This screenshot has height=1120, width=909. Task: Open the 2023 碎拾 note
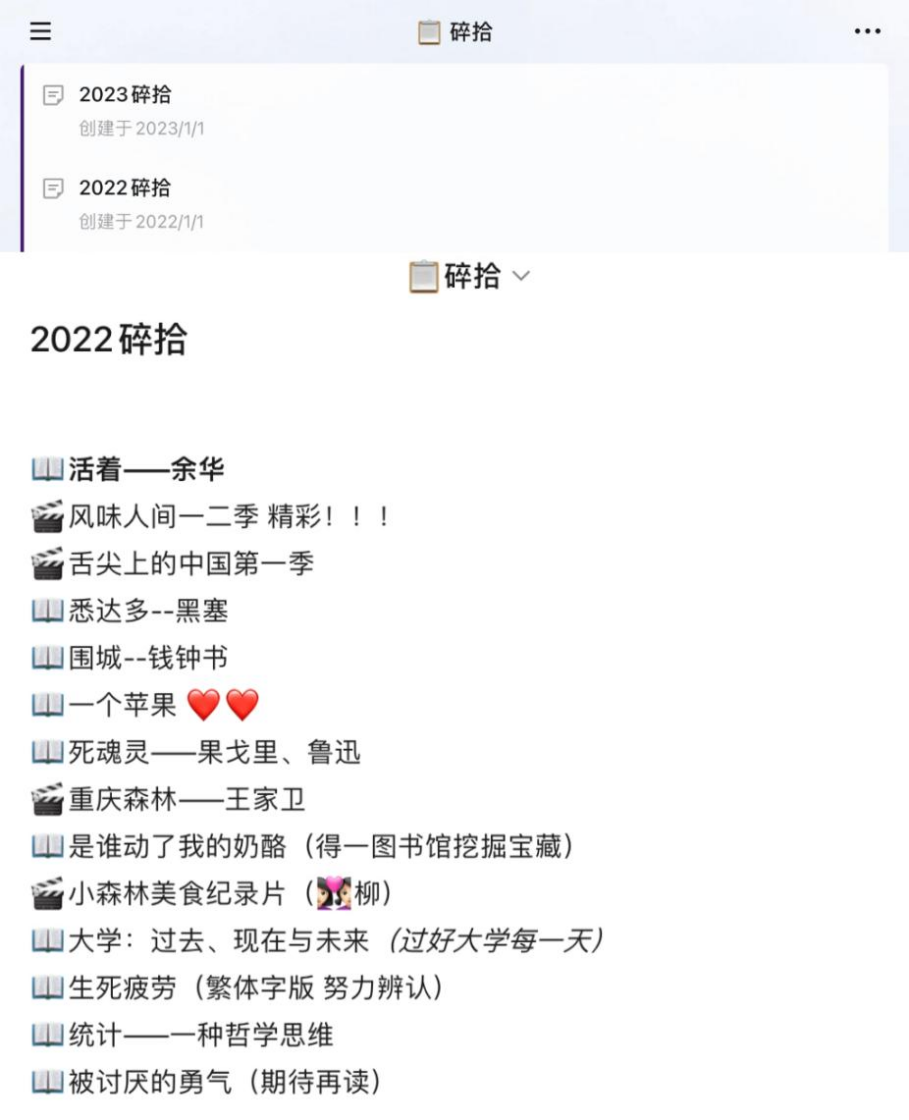point(126,95)
